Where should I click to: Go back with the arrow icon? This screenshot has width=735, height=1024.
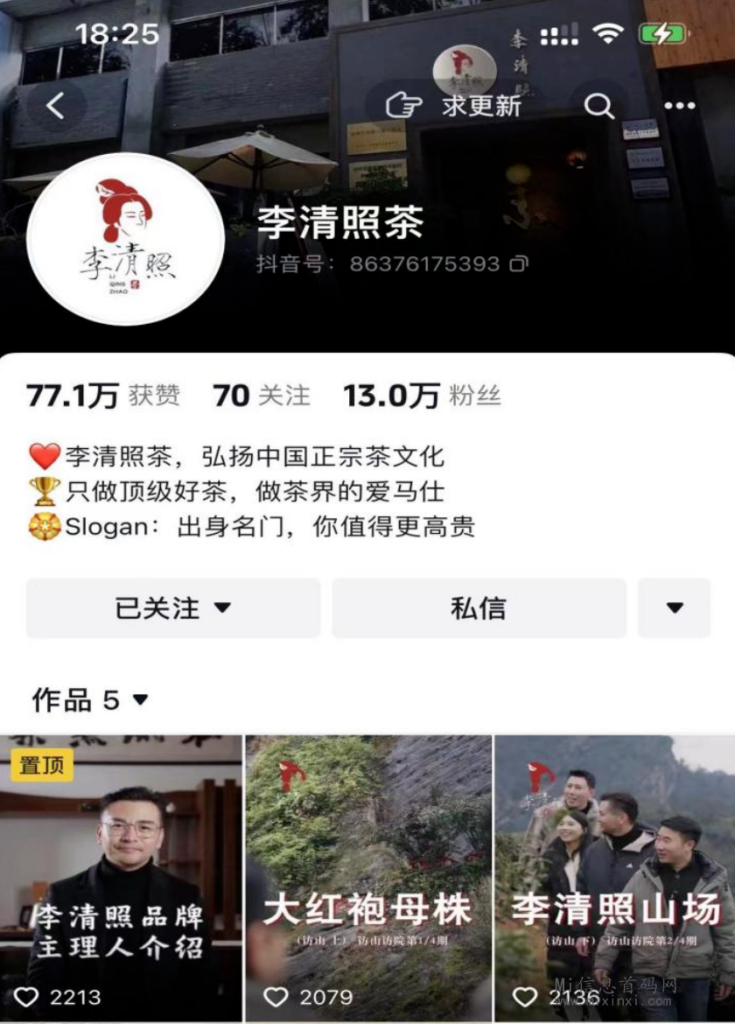(55, 106)
